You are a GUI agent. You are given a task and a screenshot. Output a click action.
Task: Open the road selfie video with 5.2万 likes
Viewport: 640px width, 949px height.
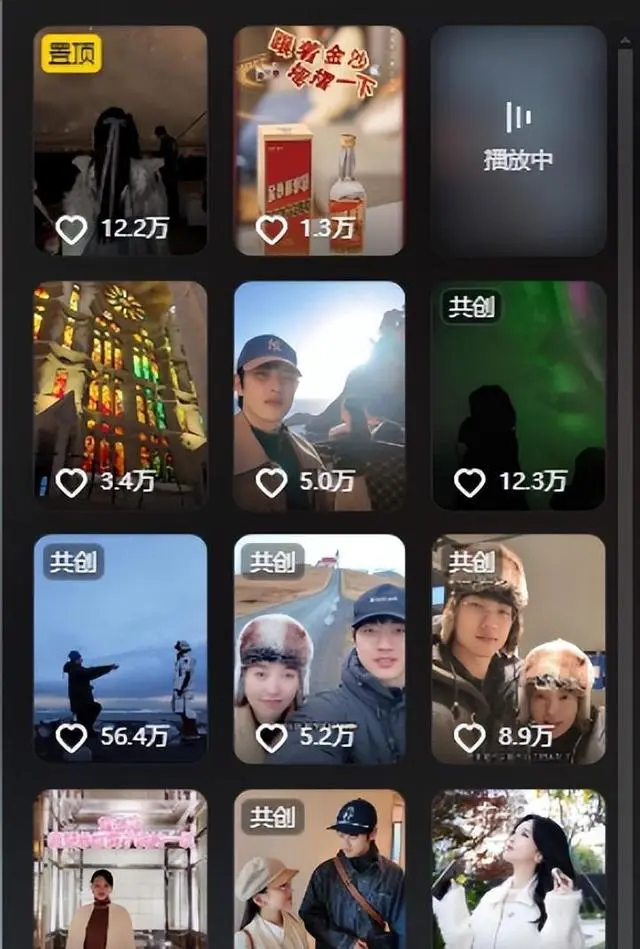[319, 648]
